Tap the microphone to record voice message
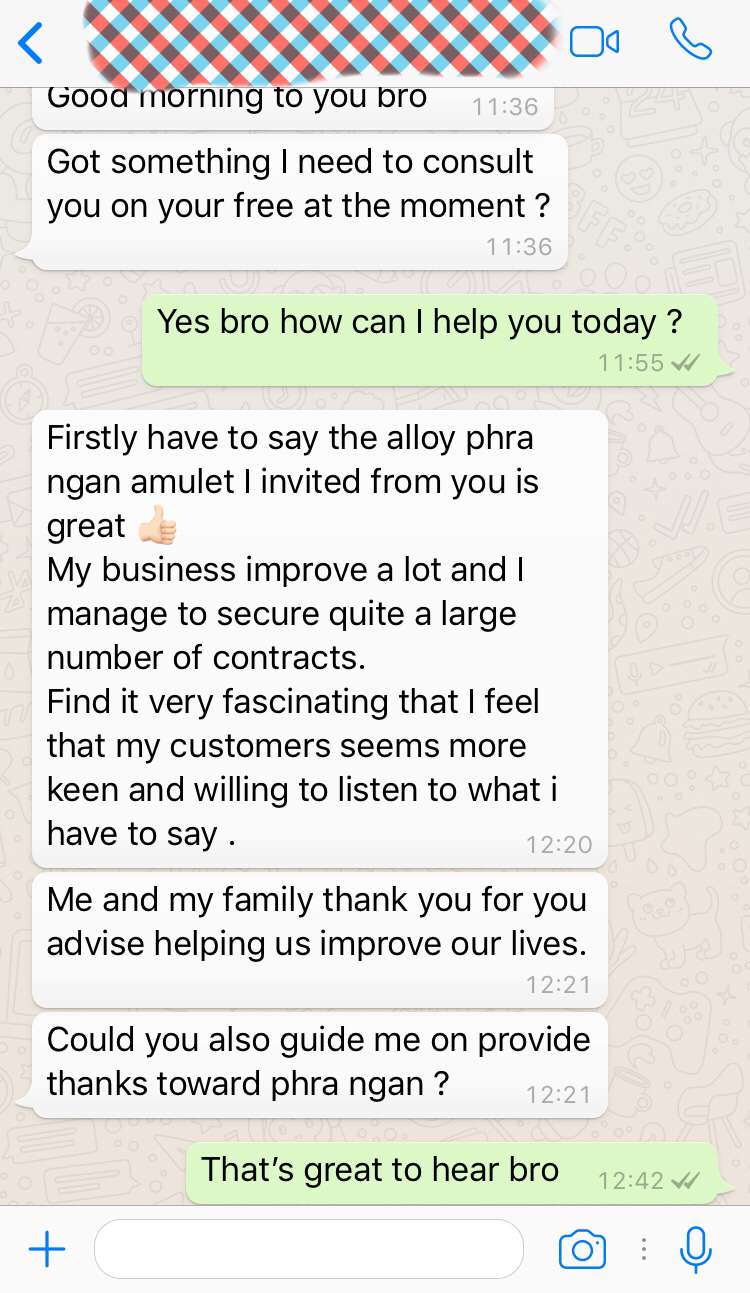This screenshot has width=750, height=1293. pyautogui.click(x=696, y=1249)
